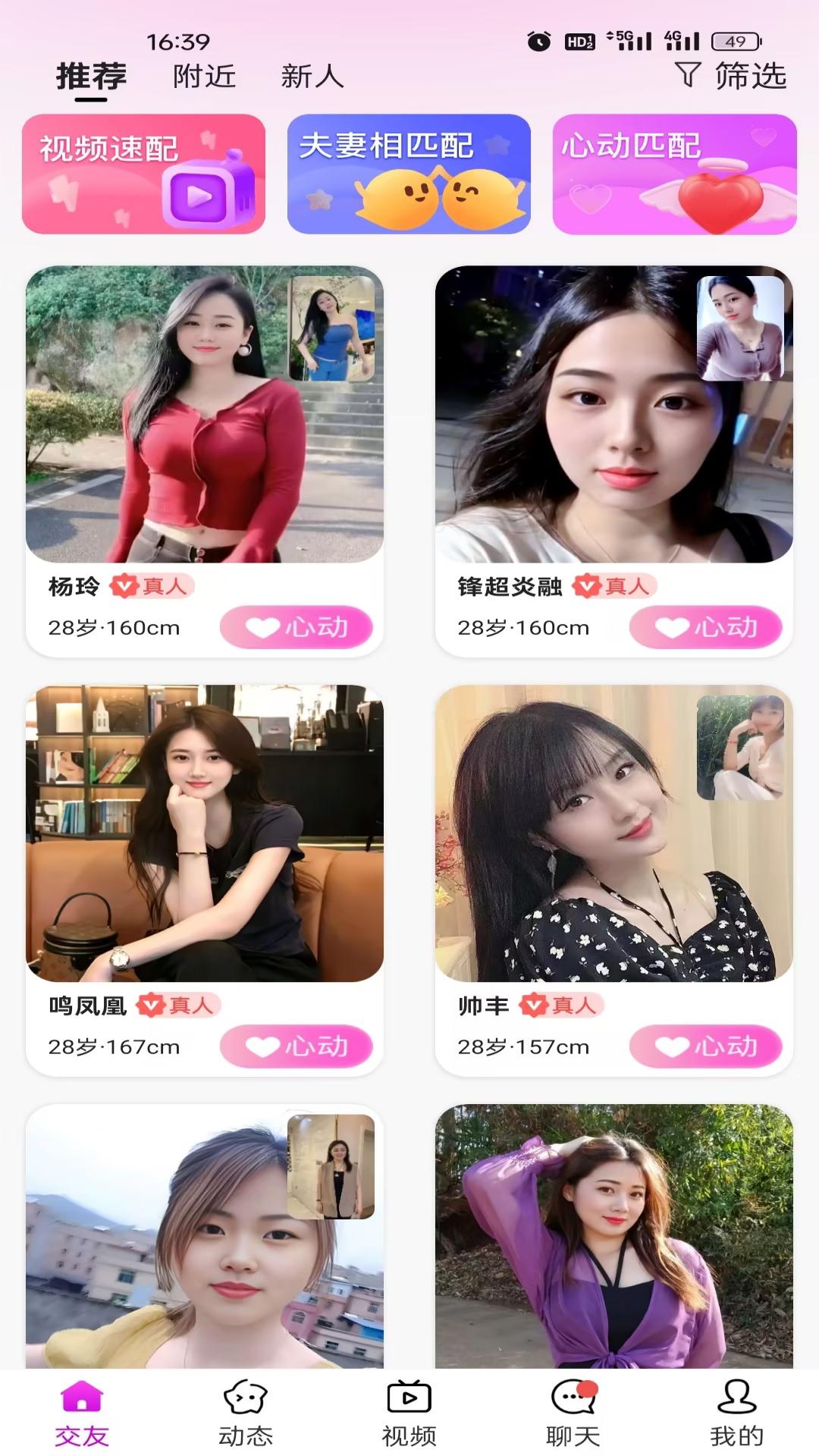Send 心动 to 鸣凤凰
Image resolution: width=819 pixels, height=1456 pixels.
(x=296, y=1046)
